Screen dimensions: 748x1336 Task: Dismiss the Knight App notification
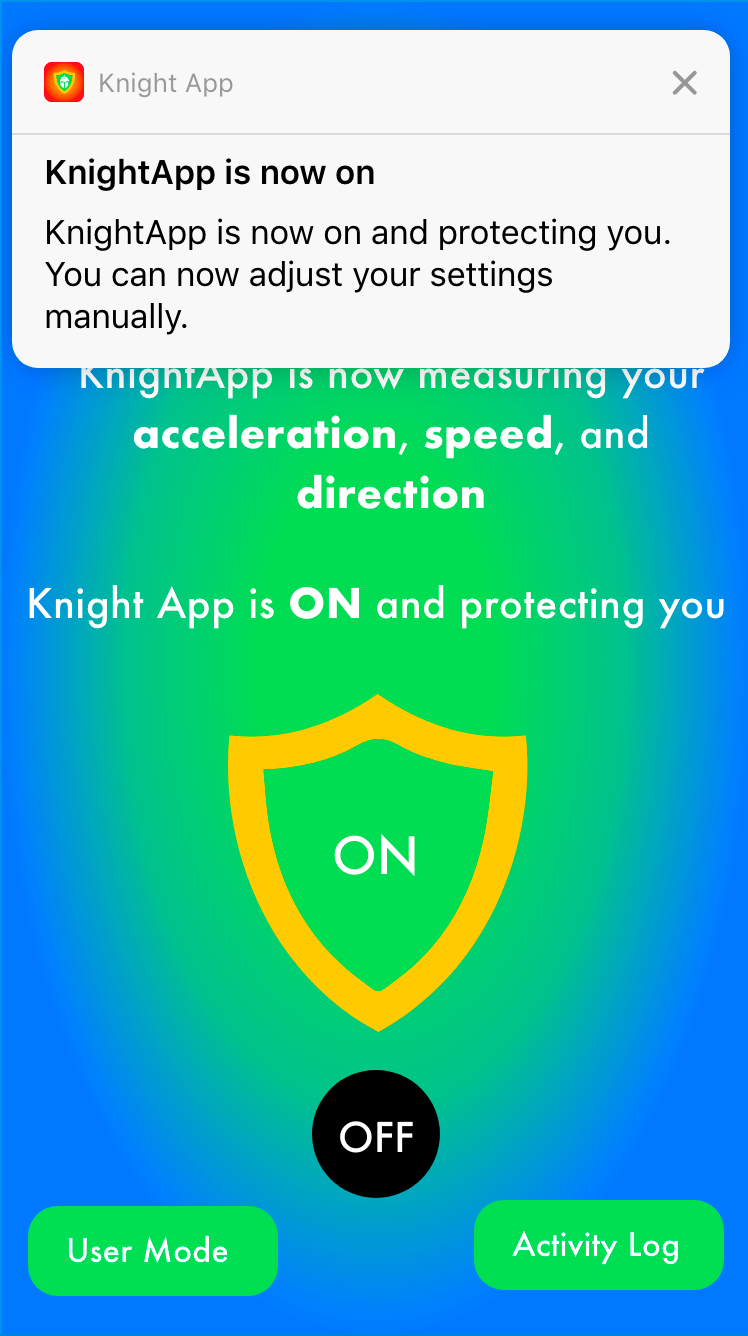click(x=684, y=83)
